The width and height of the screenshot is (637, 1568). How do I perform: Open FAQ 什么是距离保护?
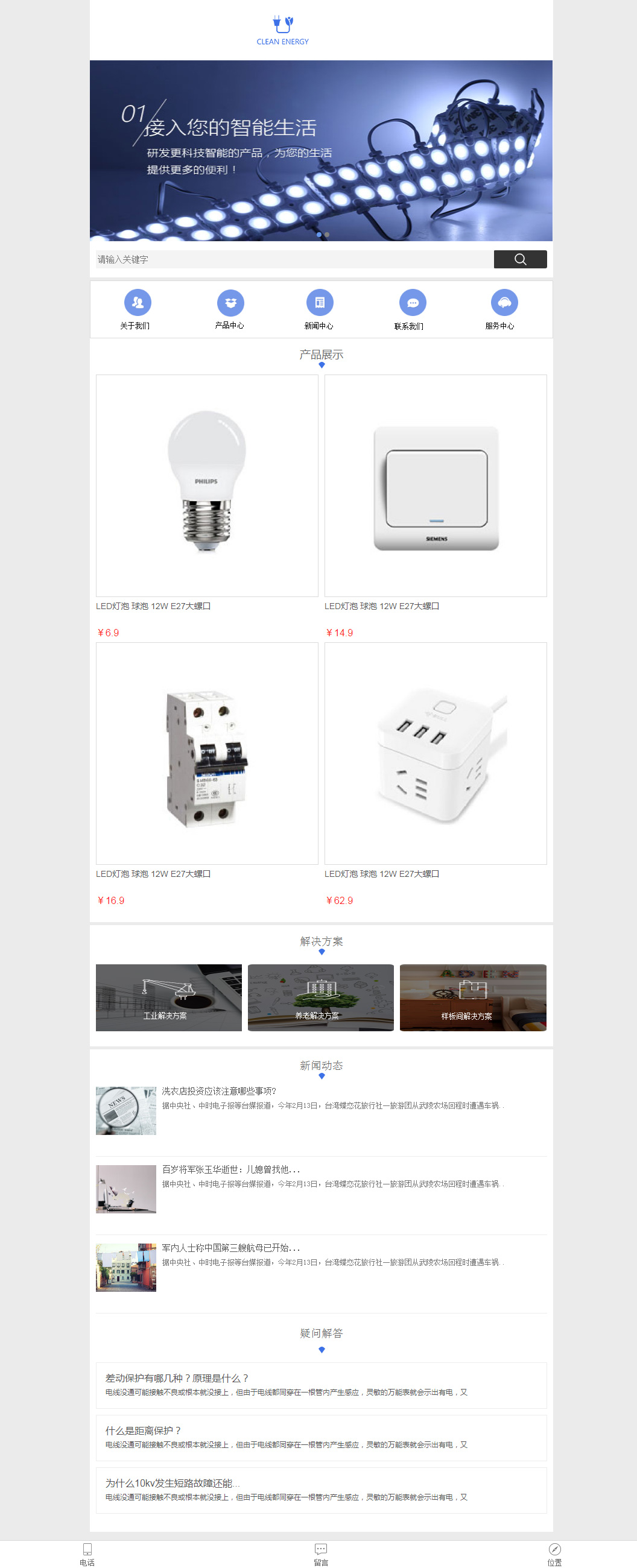[143, 1430]
